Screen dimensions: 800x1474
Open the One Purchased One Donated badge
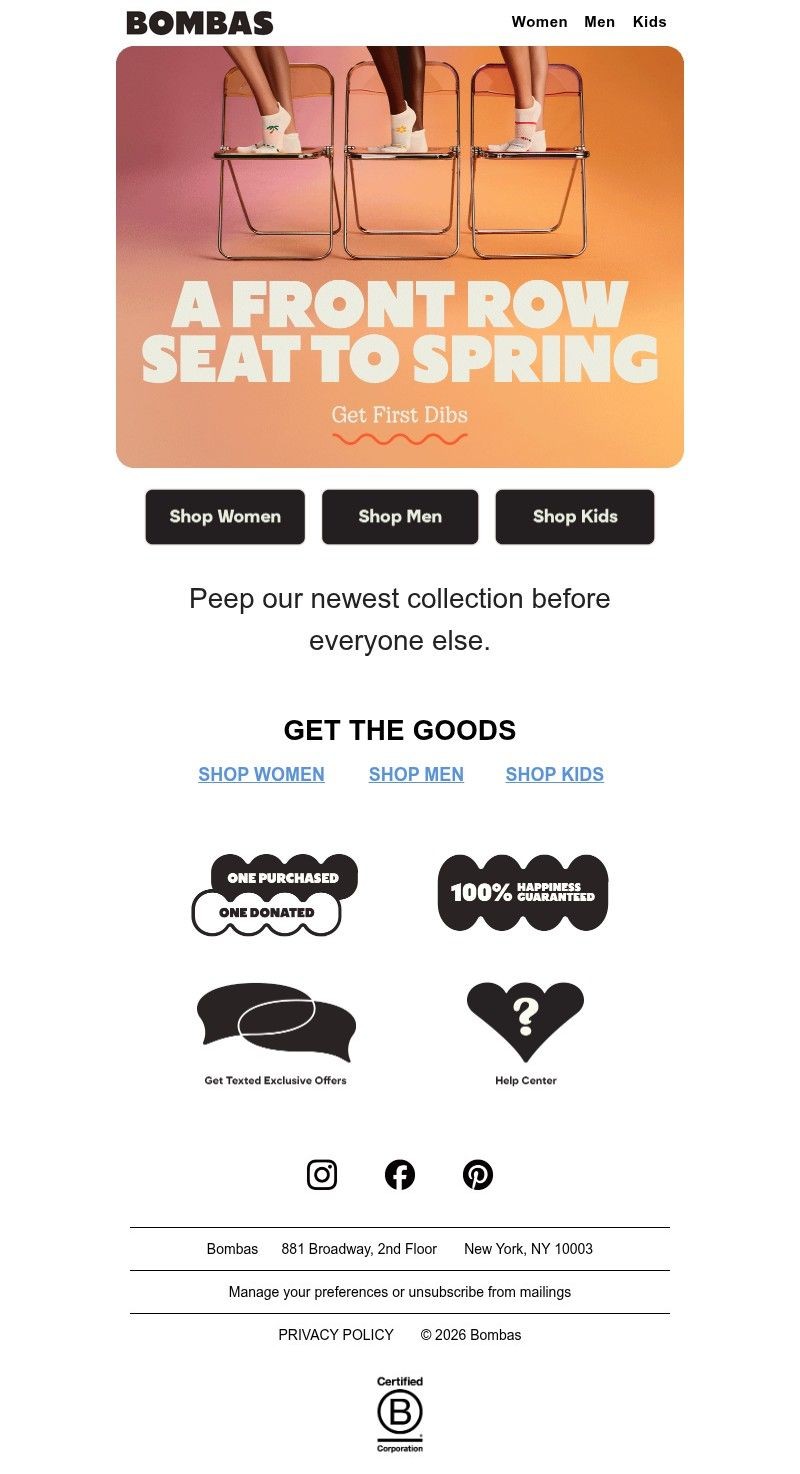[x=275, y=895]
